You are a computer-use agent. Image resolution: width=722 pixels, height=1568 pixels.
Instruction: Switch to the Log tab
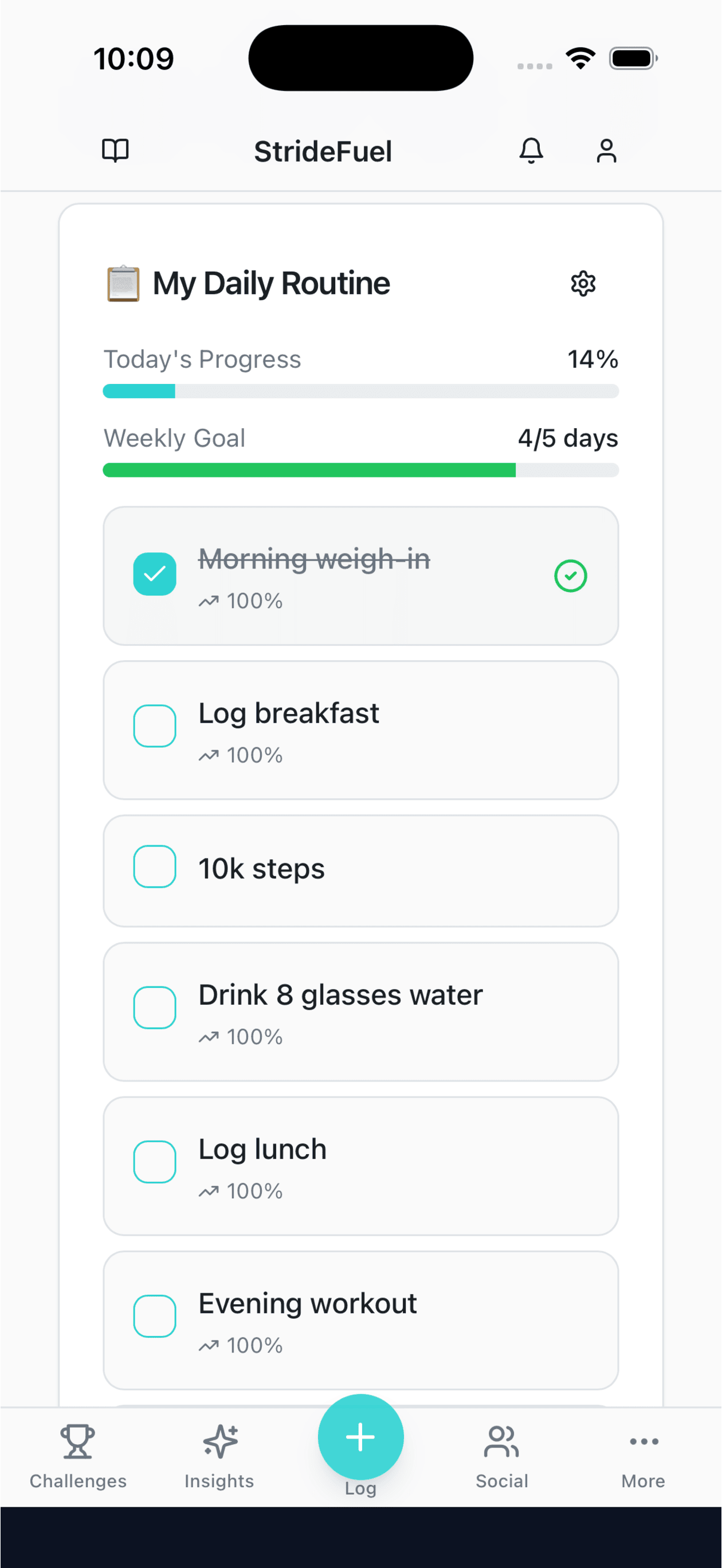tap(360, 1437)
